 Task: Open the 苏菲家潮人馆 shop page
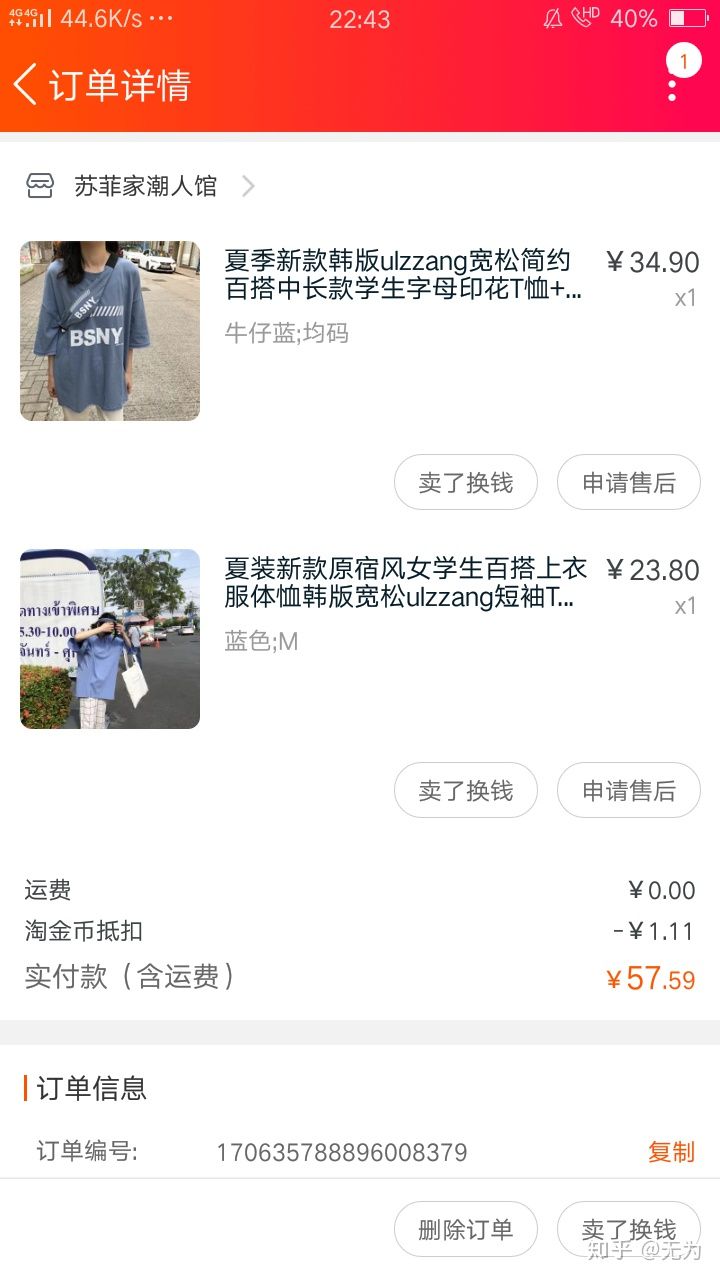point(145,186)
